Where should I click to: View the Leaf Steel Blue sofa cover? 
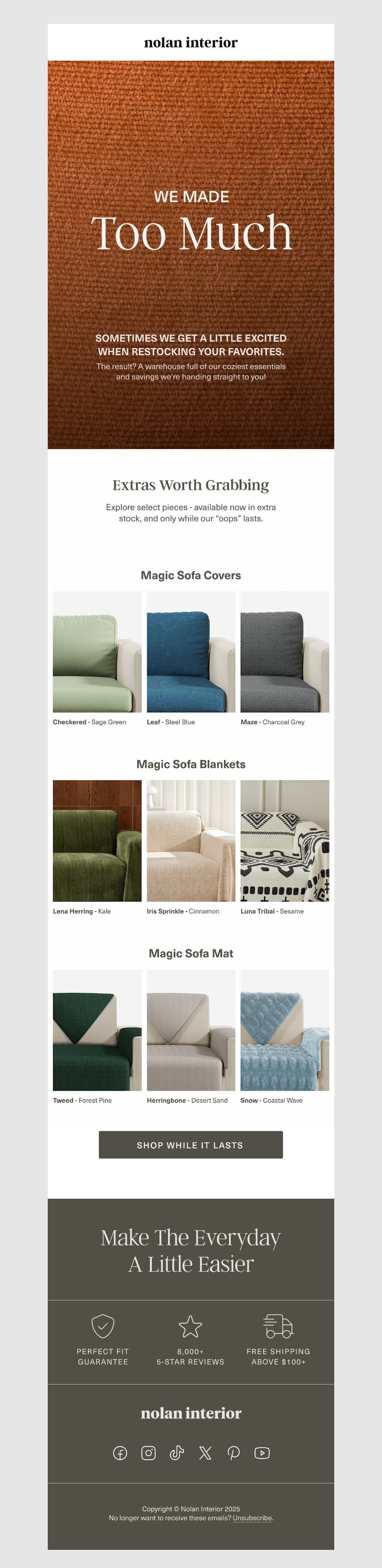click(191, 651)
